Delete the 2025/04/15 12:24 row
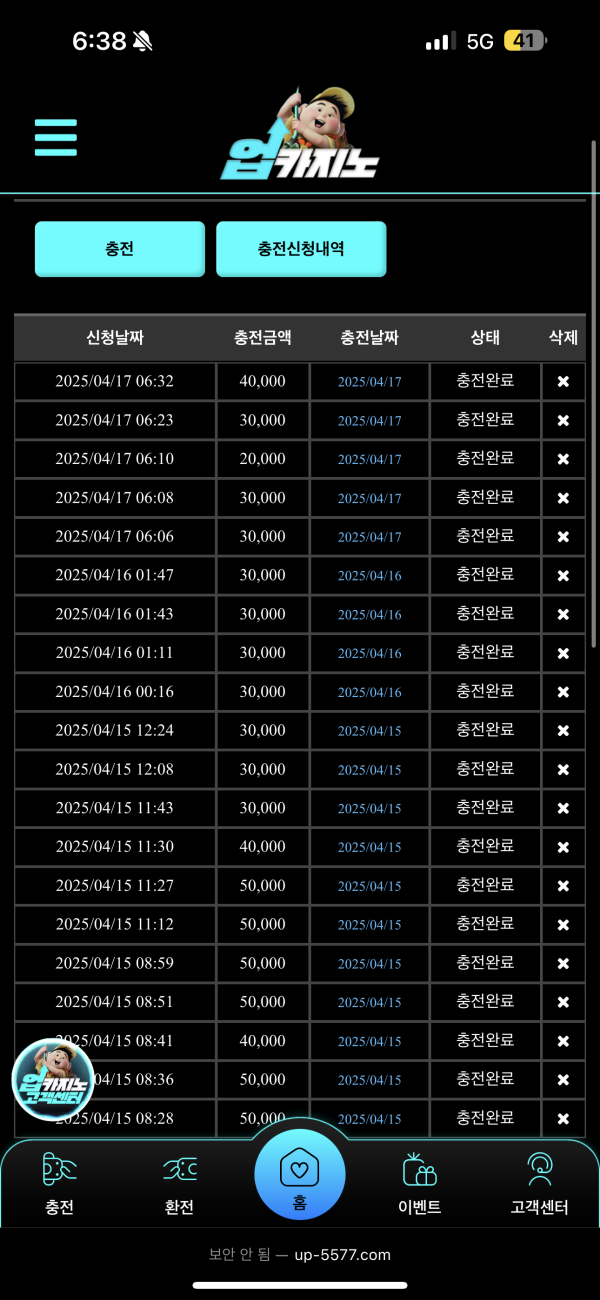This screenshot has height=1300, width=600. [x=563, y=731]
